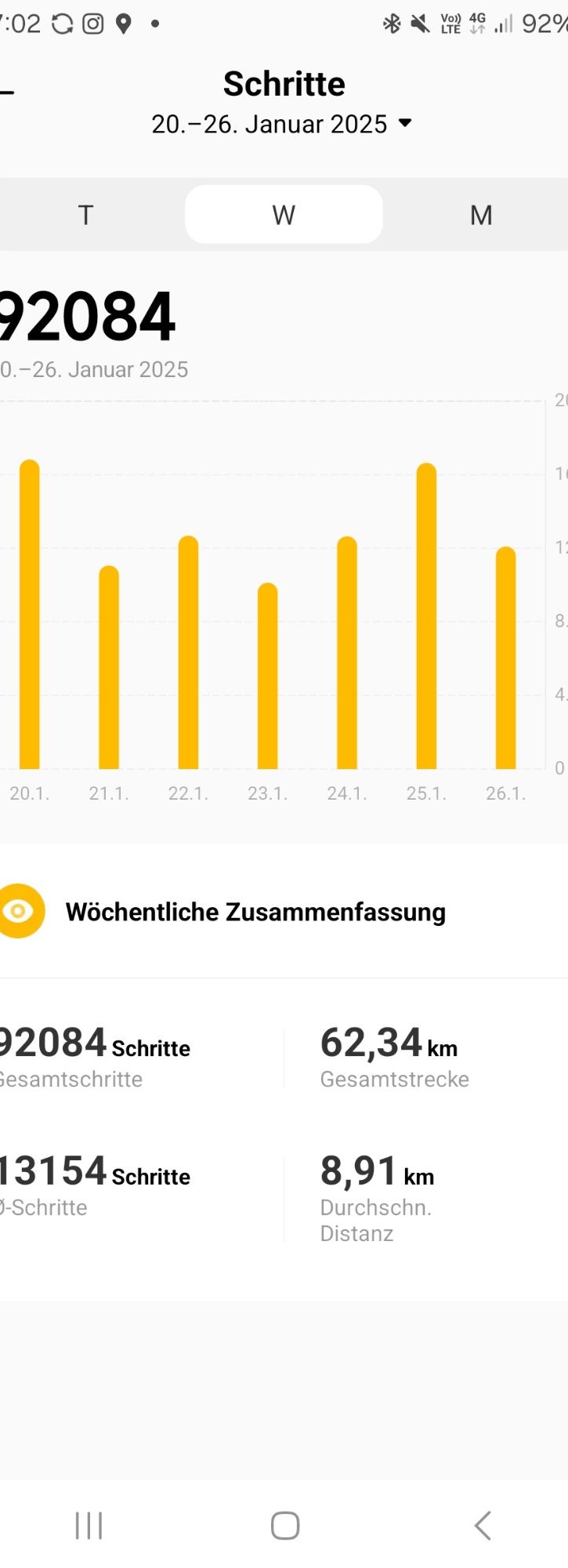Switch to the T day view tab
The height and width of the screenshot is (1568, 568).
[x=86, y=215]
